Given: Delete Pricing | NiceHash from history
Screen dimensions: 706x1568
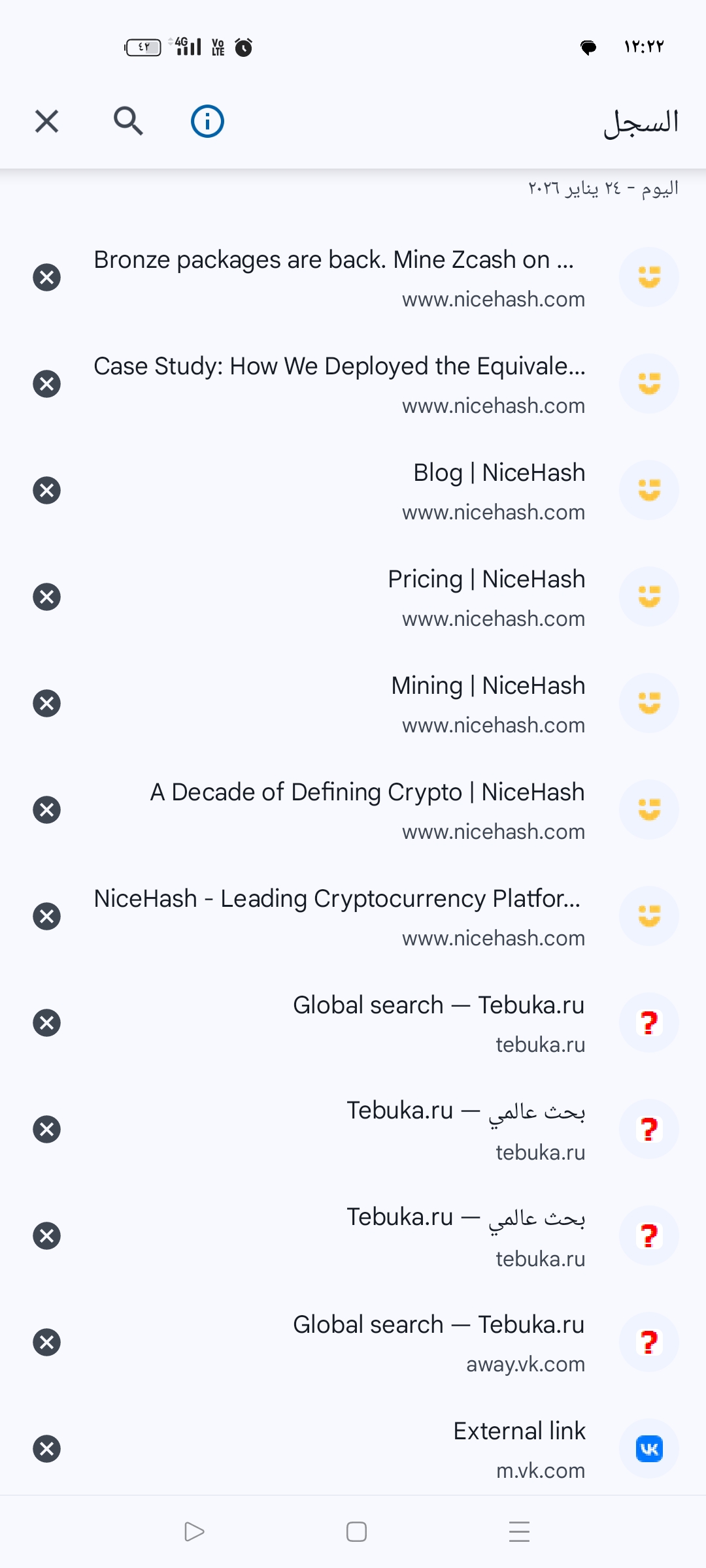Looking at the screenshot, I should [46, 597].
